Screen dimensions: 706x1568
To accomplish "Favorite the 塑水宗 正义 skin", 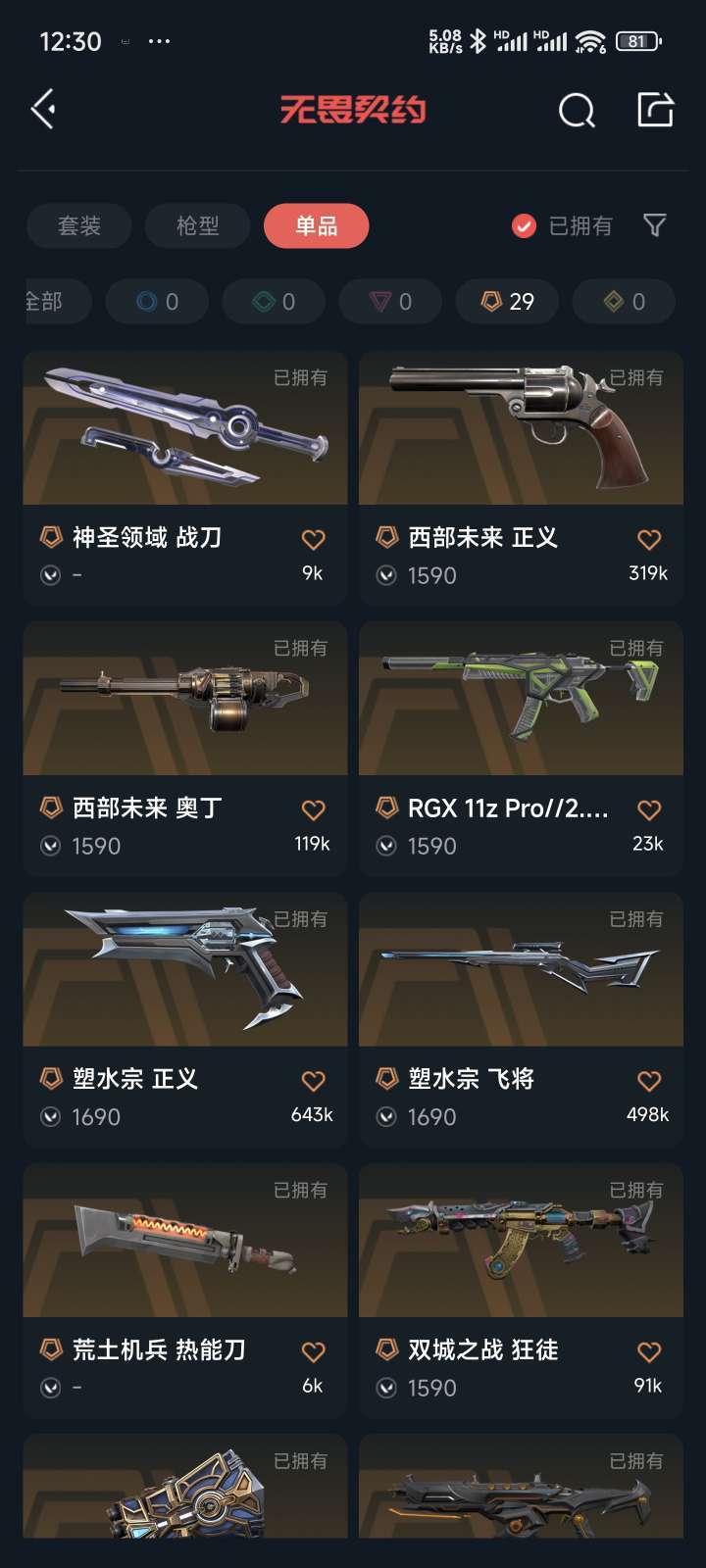I will pos(313,1081).
